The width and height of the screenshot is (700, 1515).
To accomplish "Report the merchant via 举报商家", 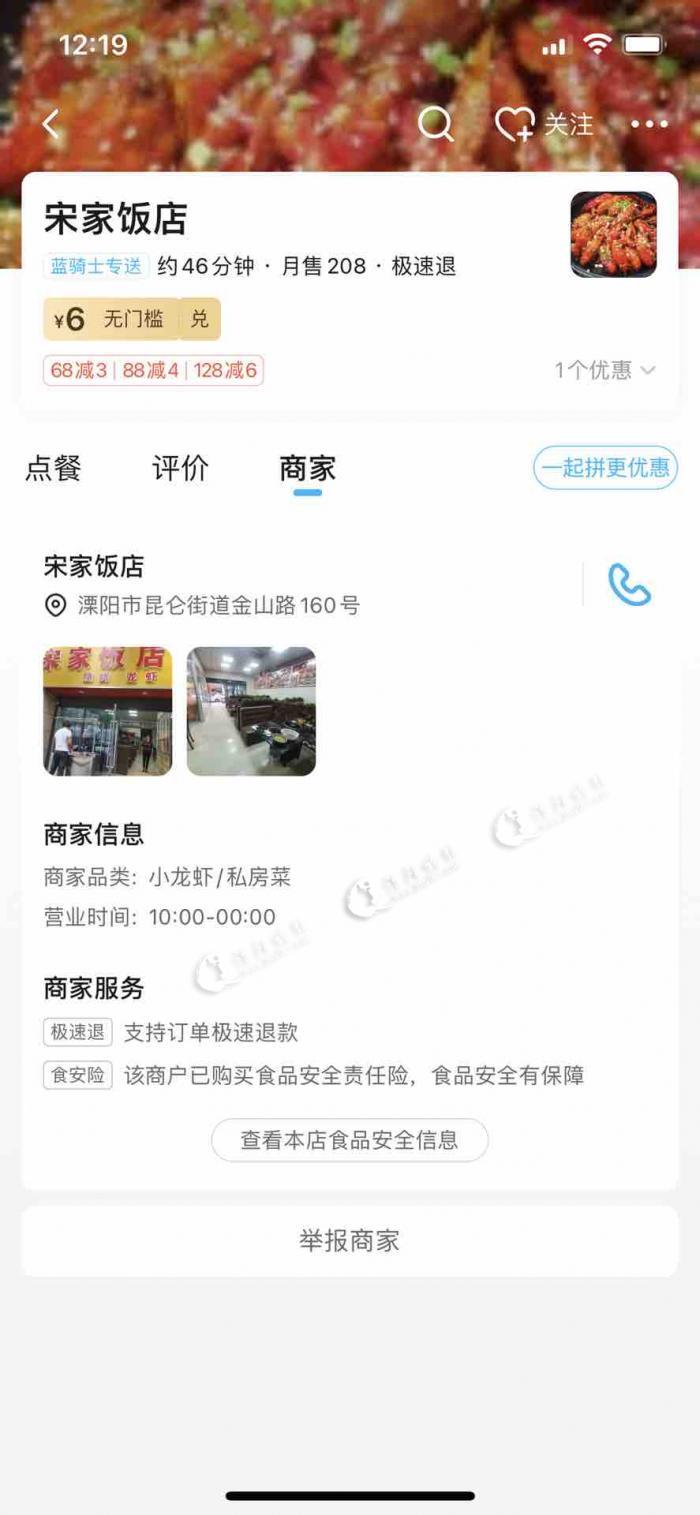I will tap(349, 1241).
